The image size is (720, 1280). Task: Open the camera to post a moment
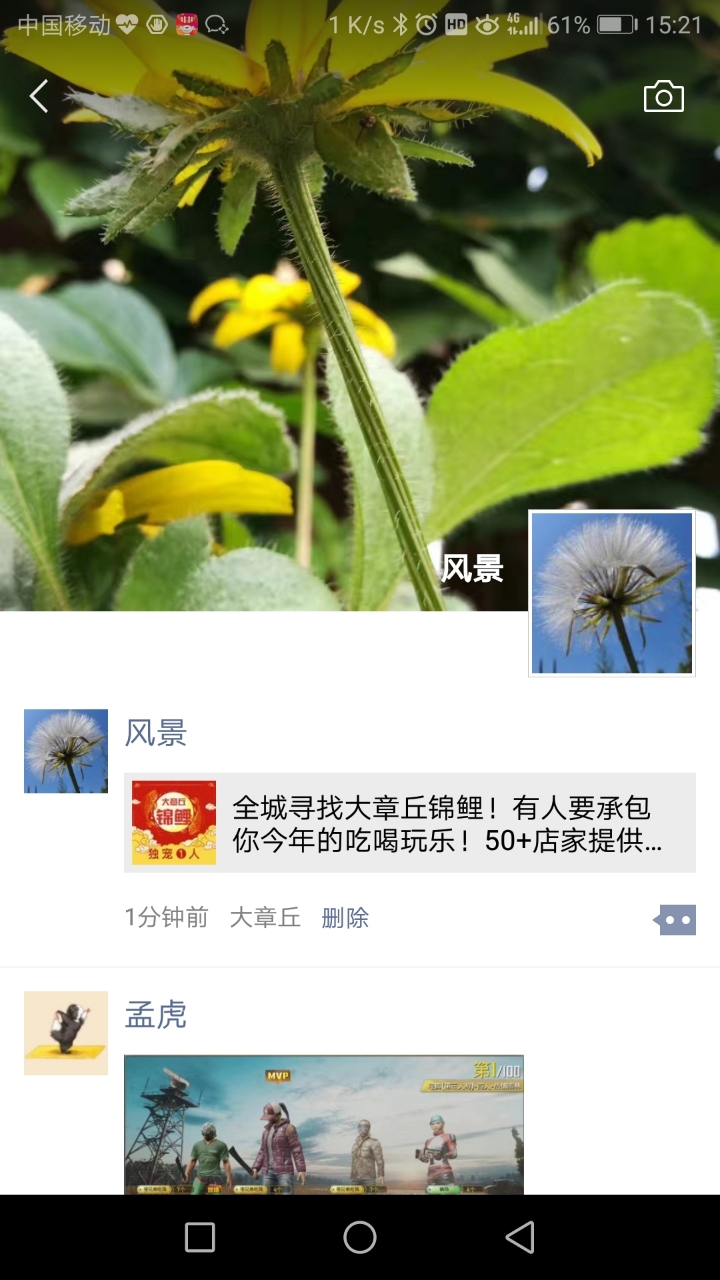pyautogui.click(x=663, y=97)
